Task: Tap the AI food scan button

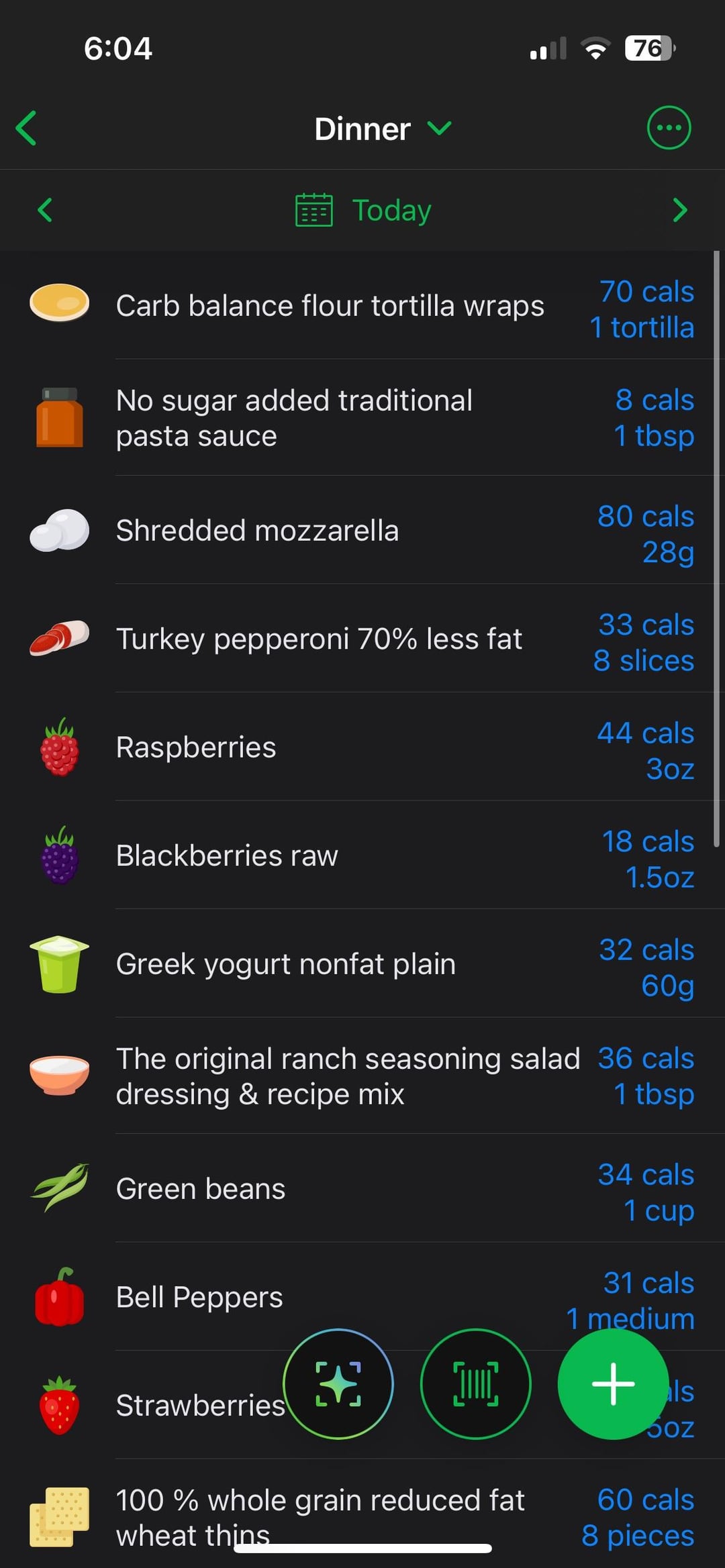Action: [x=338, y=1383]
